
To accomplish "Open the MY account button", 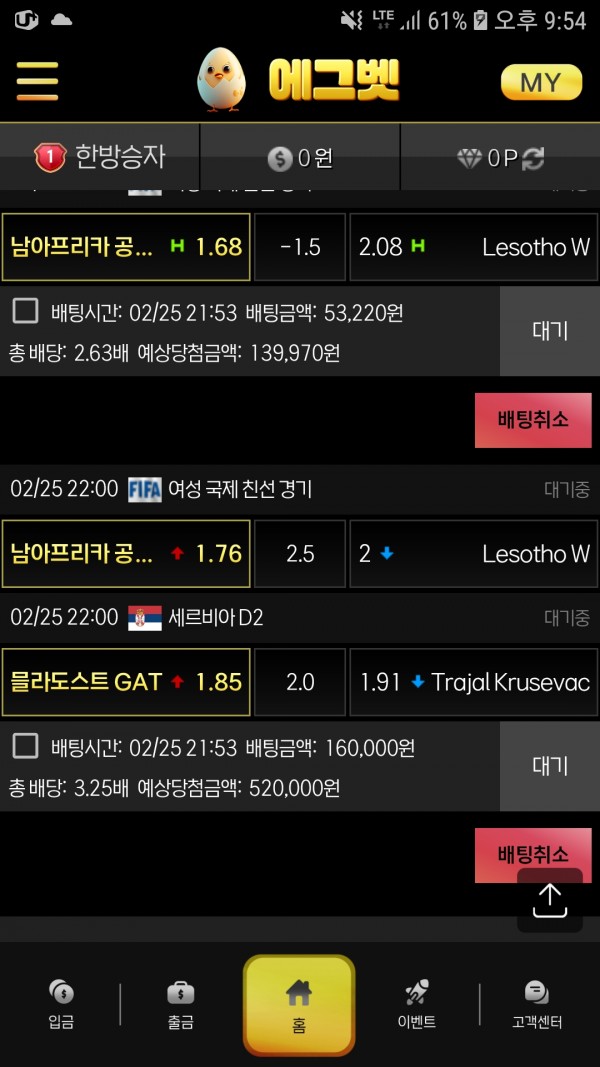I will [541, 82].
